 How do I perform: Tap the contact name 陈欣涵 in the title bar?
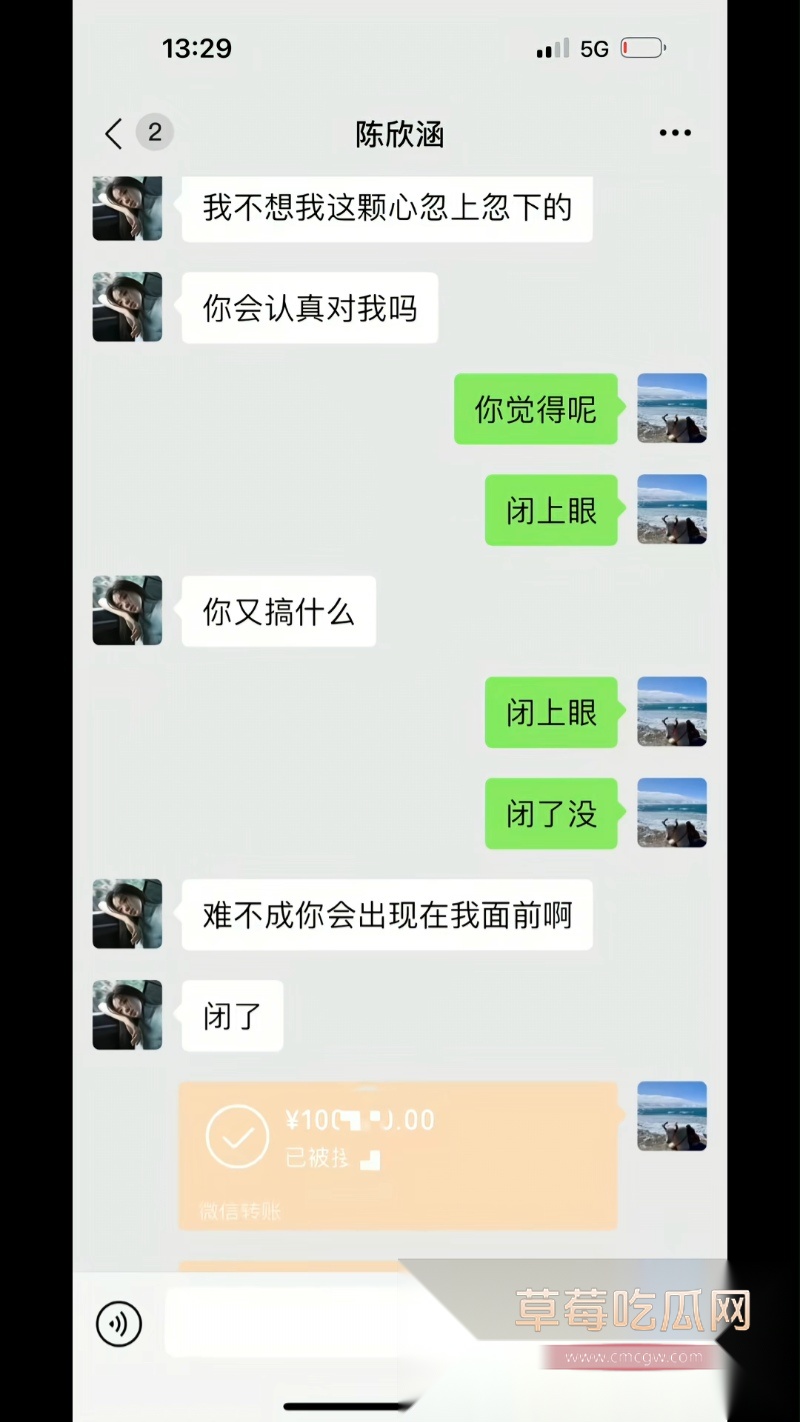click(x=400, y=134)
